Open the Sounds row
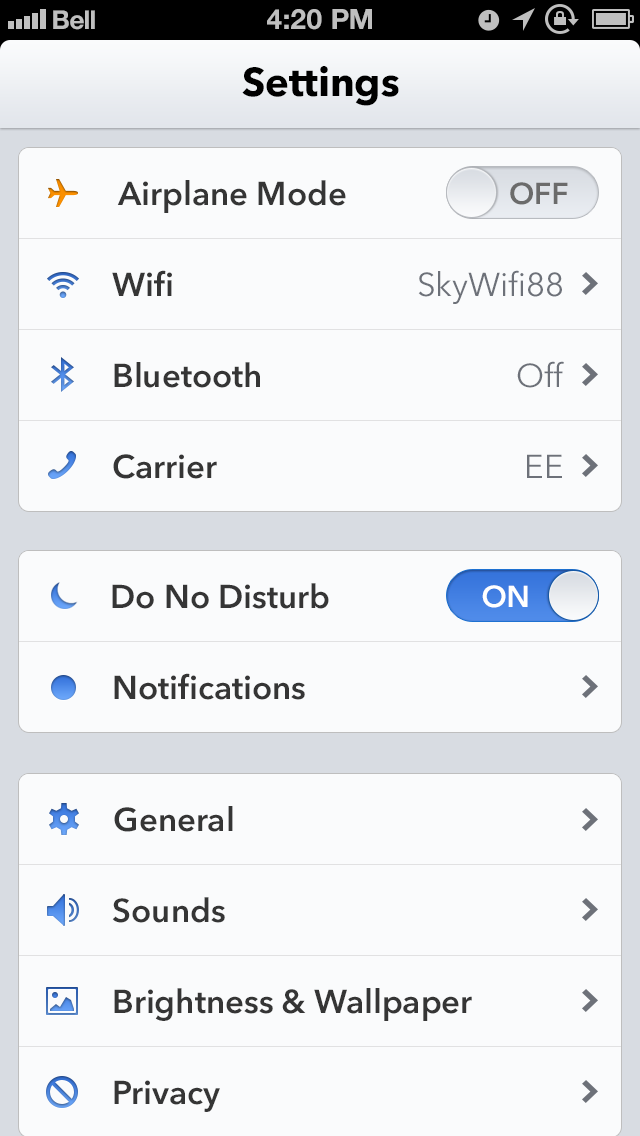This screenshot has height=1136, width=640. [320, 911]
